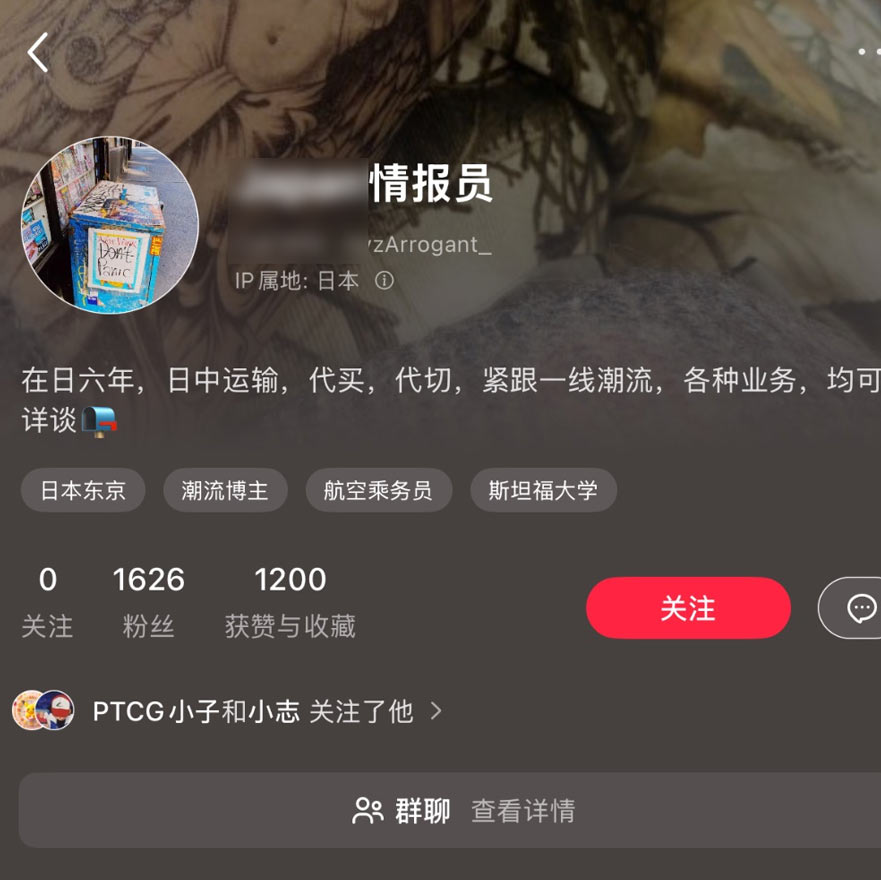This screenshot has height=880, width=881.
Task: Go back using the top-left arrow
Action: (38, 53)
